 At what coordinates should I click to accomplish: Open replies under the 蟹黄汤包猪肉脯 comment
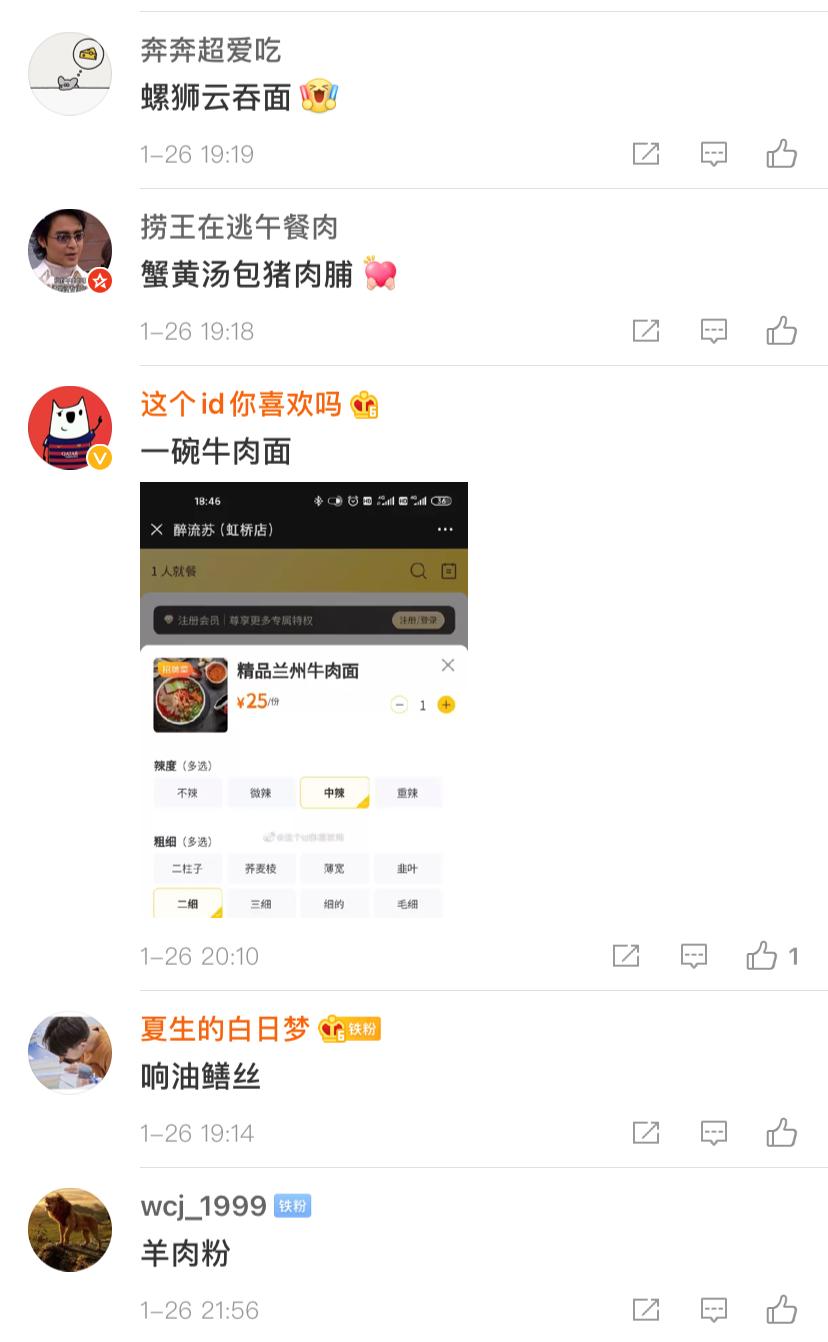[x=714, y=331]
